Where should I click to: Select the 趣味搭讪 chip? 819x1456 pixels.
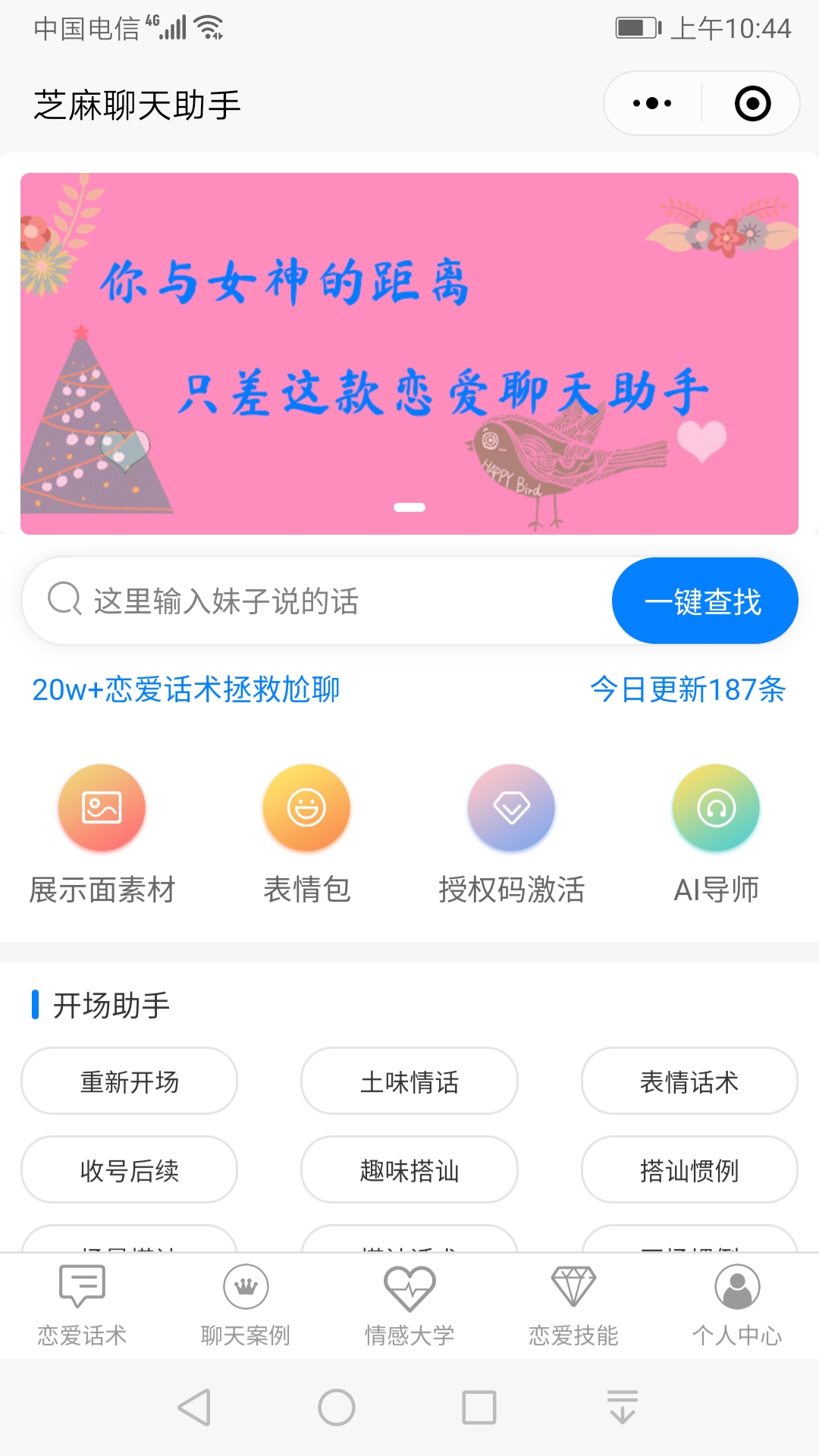(x=409, y=1170)
